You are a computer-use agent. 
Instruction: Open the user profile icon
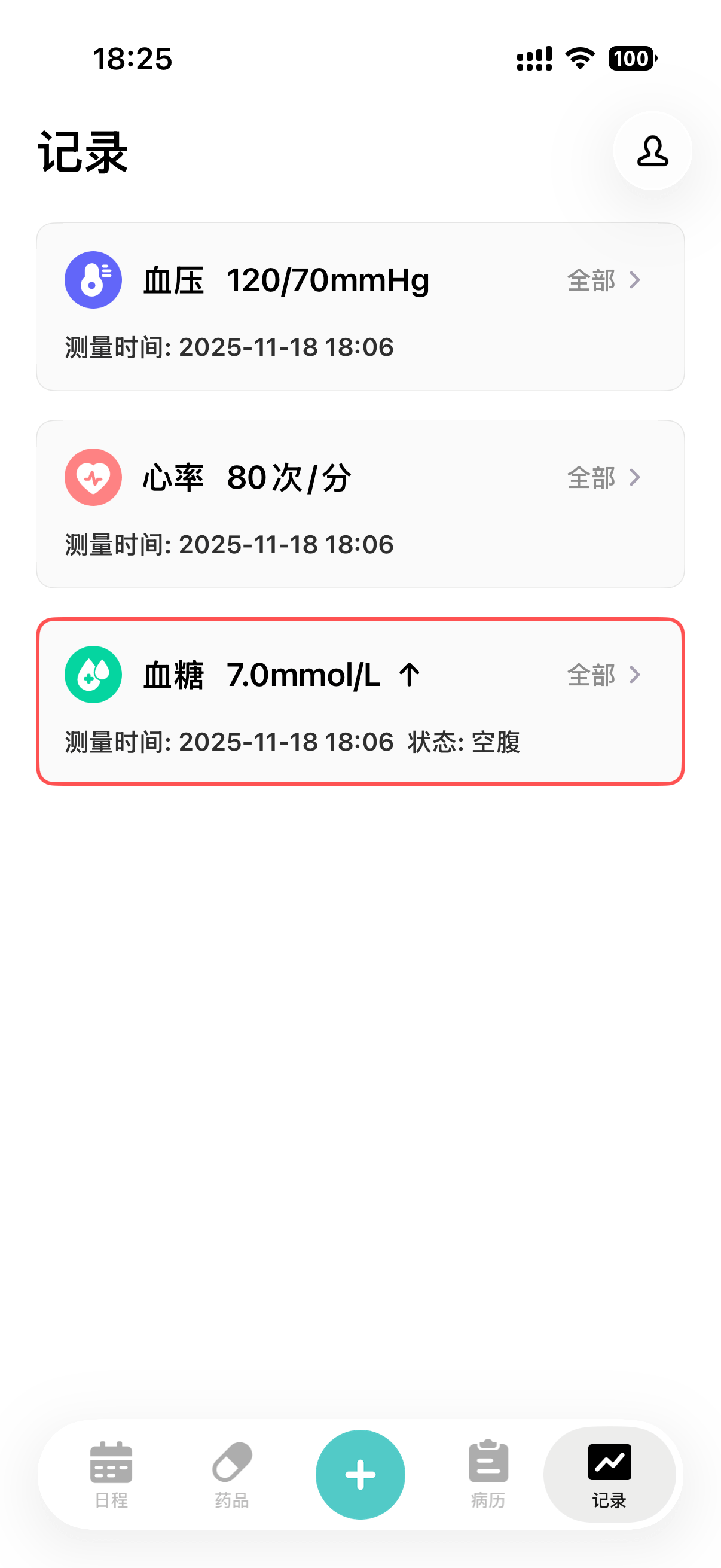652,151
